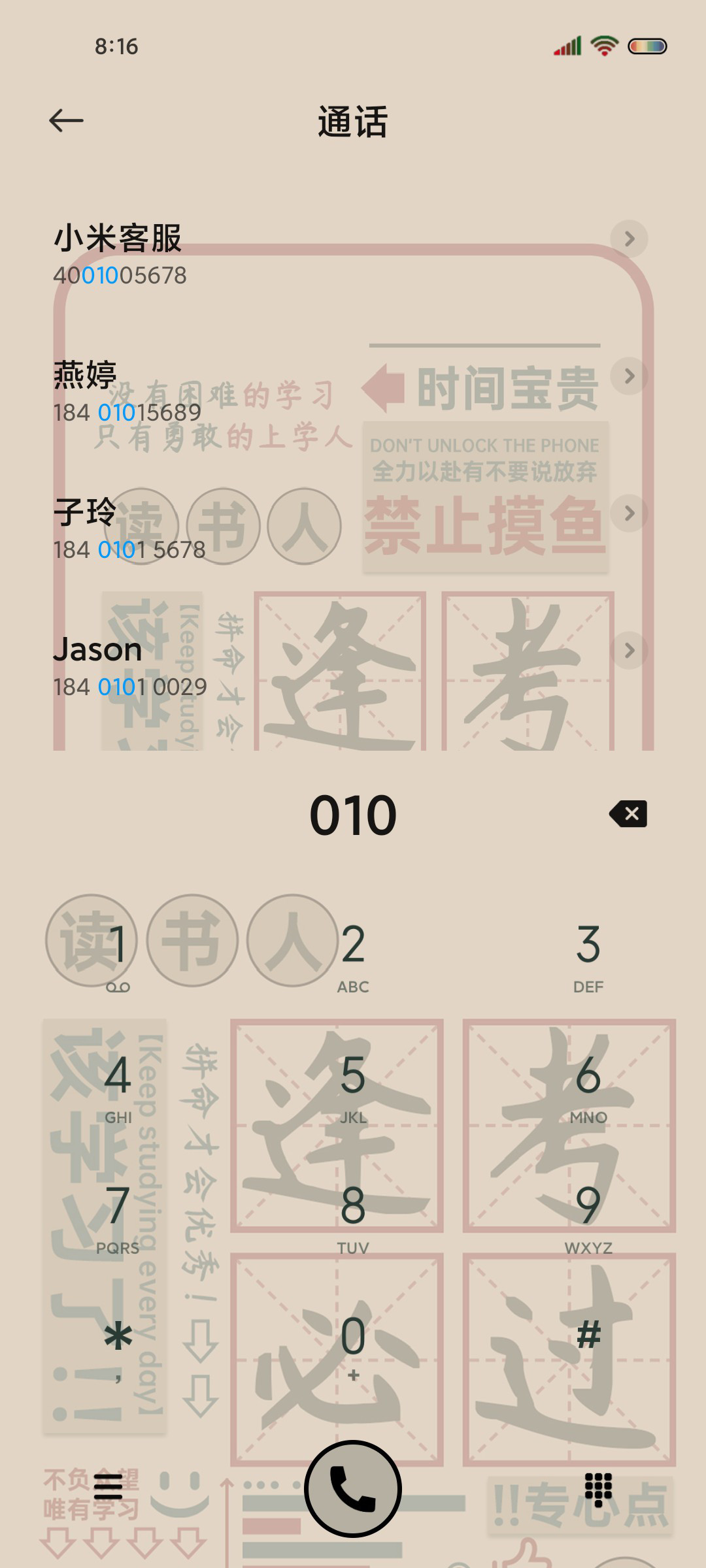Tap the 5 JKL key

click(353, 1086)
